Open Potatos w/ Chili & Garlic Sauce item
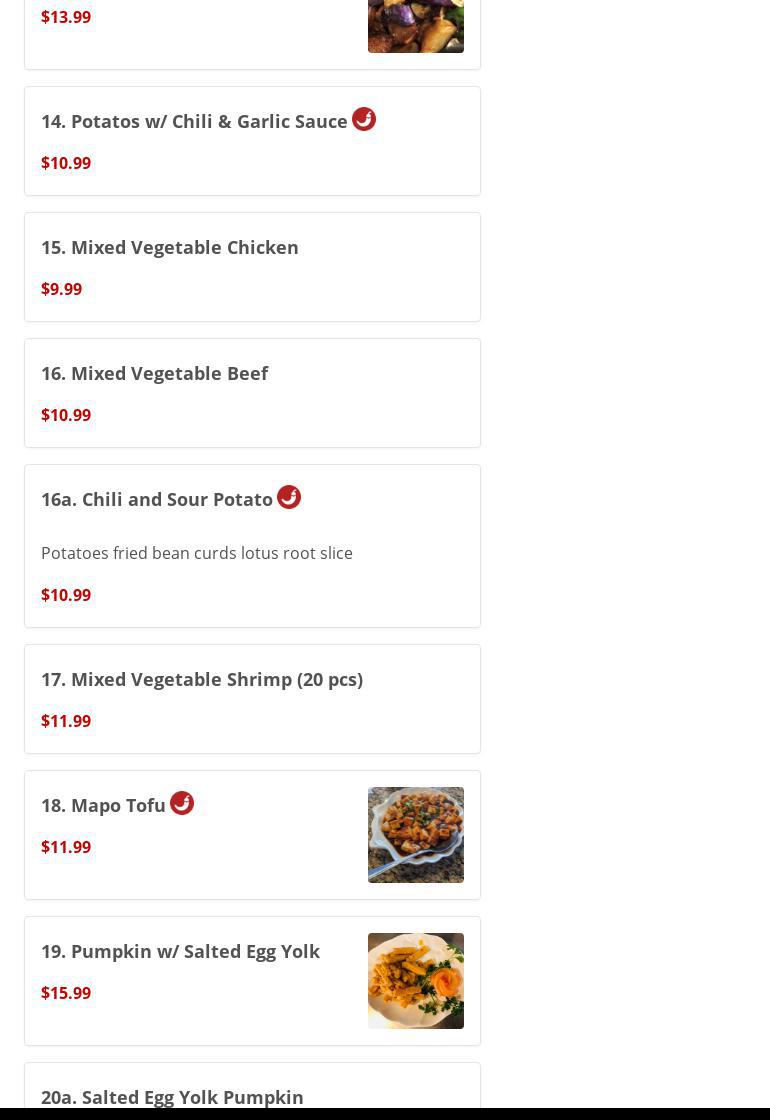The height and width of the screenshot is (1120, 770). pos(194,122)
